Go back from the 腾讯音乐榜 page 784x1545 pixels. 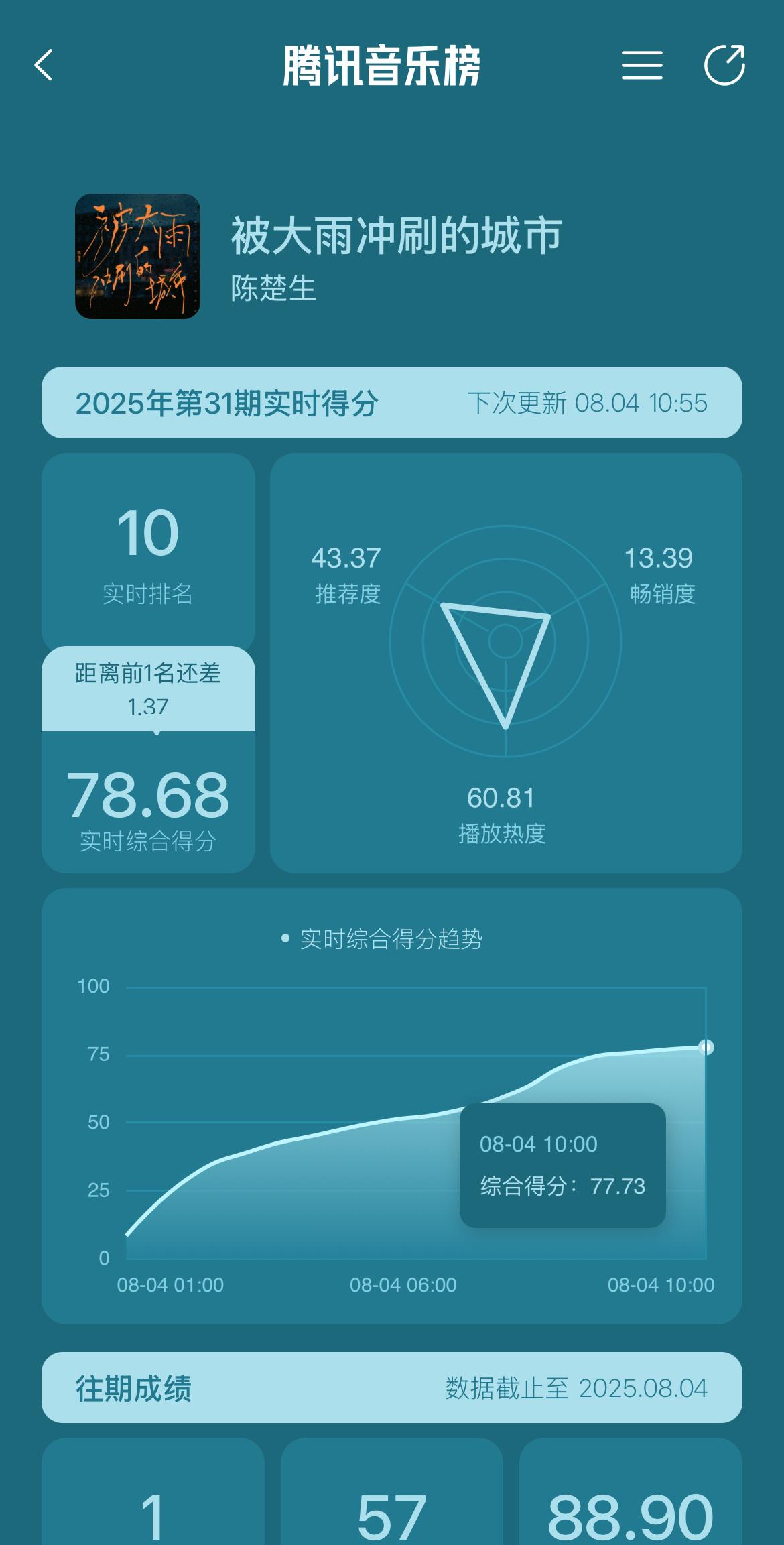pos(44,66)
